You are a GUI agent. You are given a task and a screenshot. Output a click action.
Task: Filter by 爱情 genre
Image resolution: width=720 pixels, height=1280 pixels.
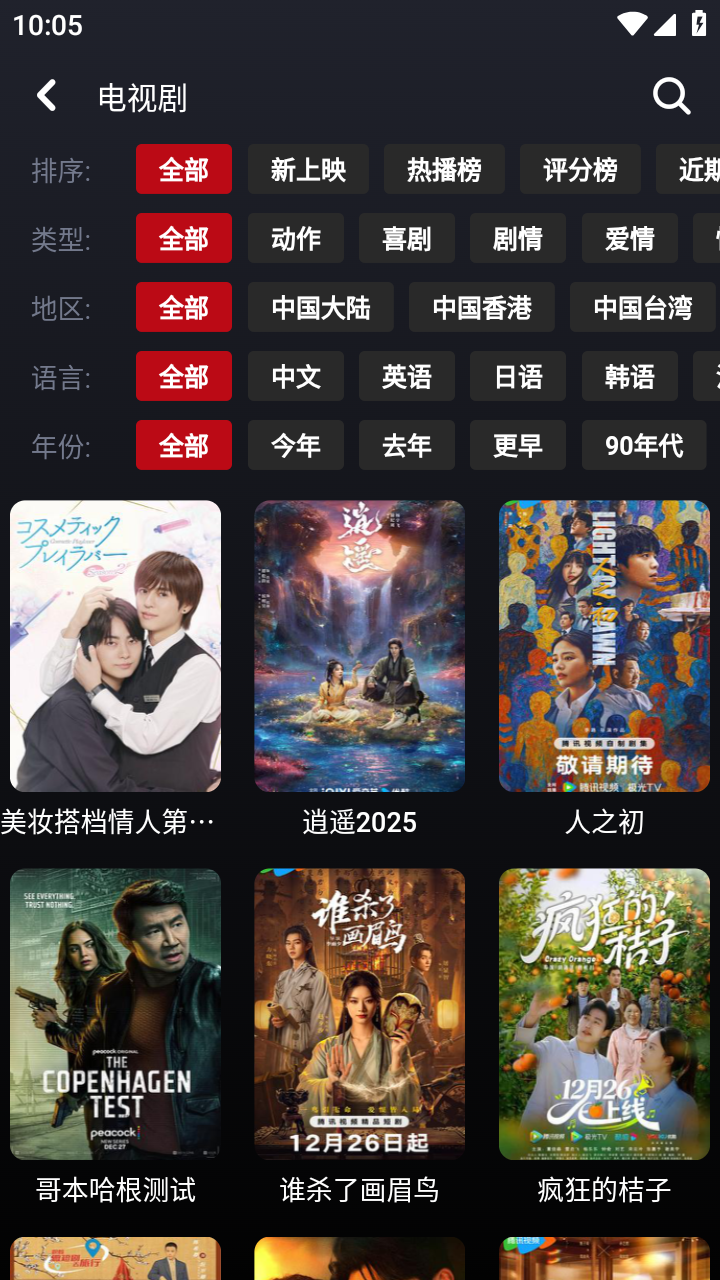pos(630,238)
